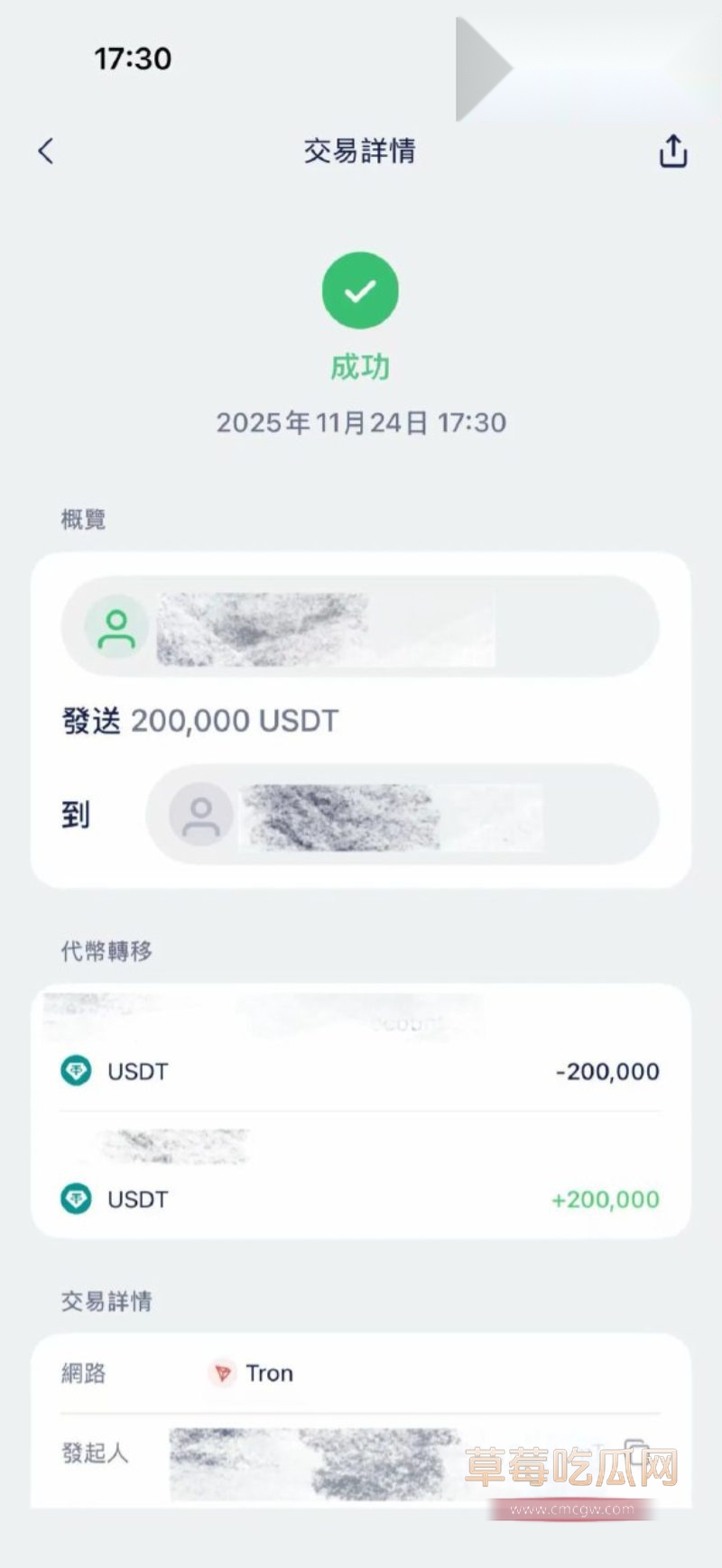Tap the share export icon top right
Viewport: 722px width, 1568px height.
click(672, 151)
